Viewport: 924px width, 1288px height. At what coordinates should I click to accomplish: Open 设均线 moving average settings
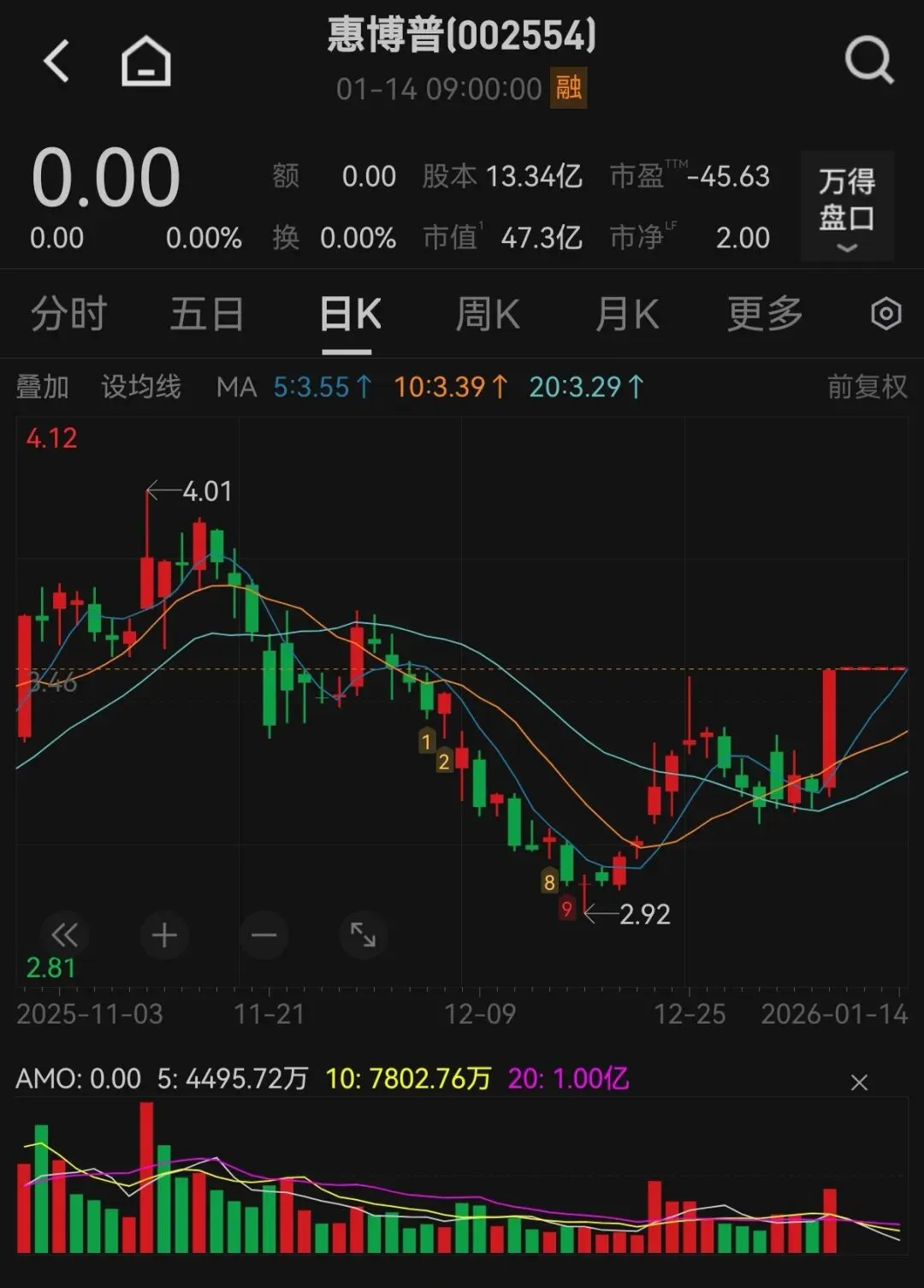pyautogui.click(x=141, y=387)
